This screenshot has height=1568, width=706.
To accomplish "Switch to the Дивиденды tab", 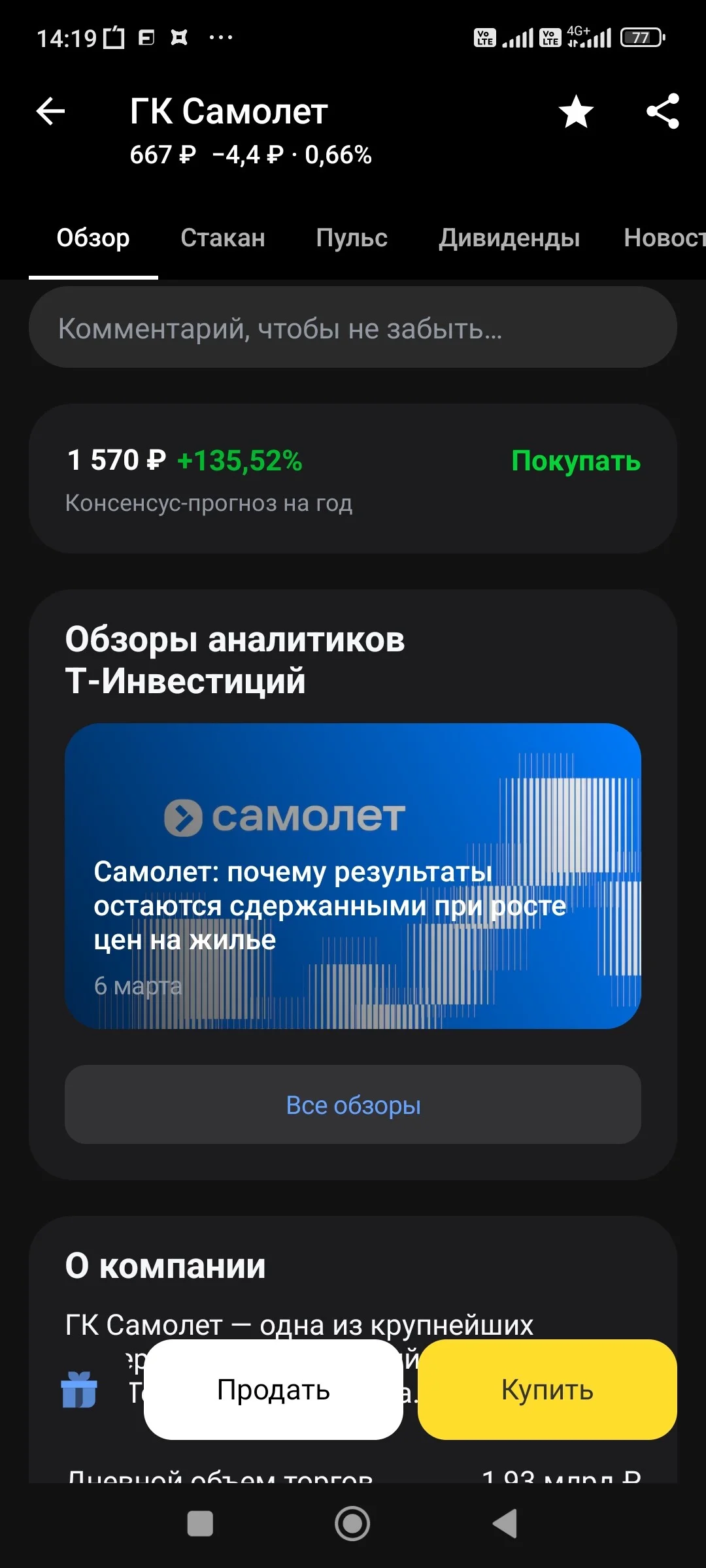I will tap(509, 238).
